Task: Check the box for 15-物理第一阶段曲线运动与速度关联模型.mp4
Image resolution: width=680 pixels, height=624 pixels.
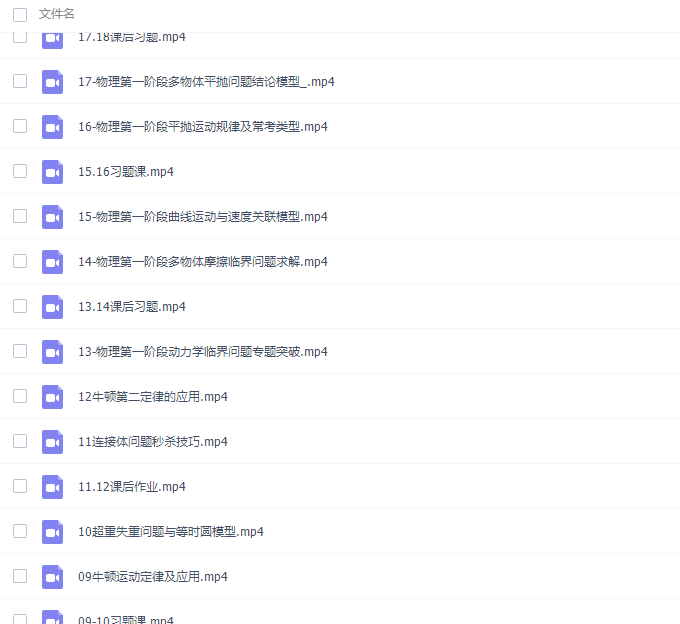Action: click(20, 216)
